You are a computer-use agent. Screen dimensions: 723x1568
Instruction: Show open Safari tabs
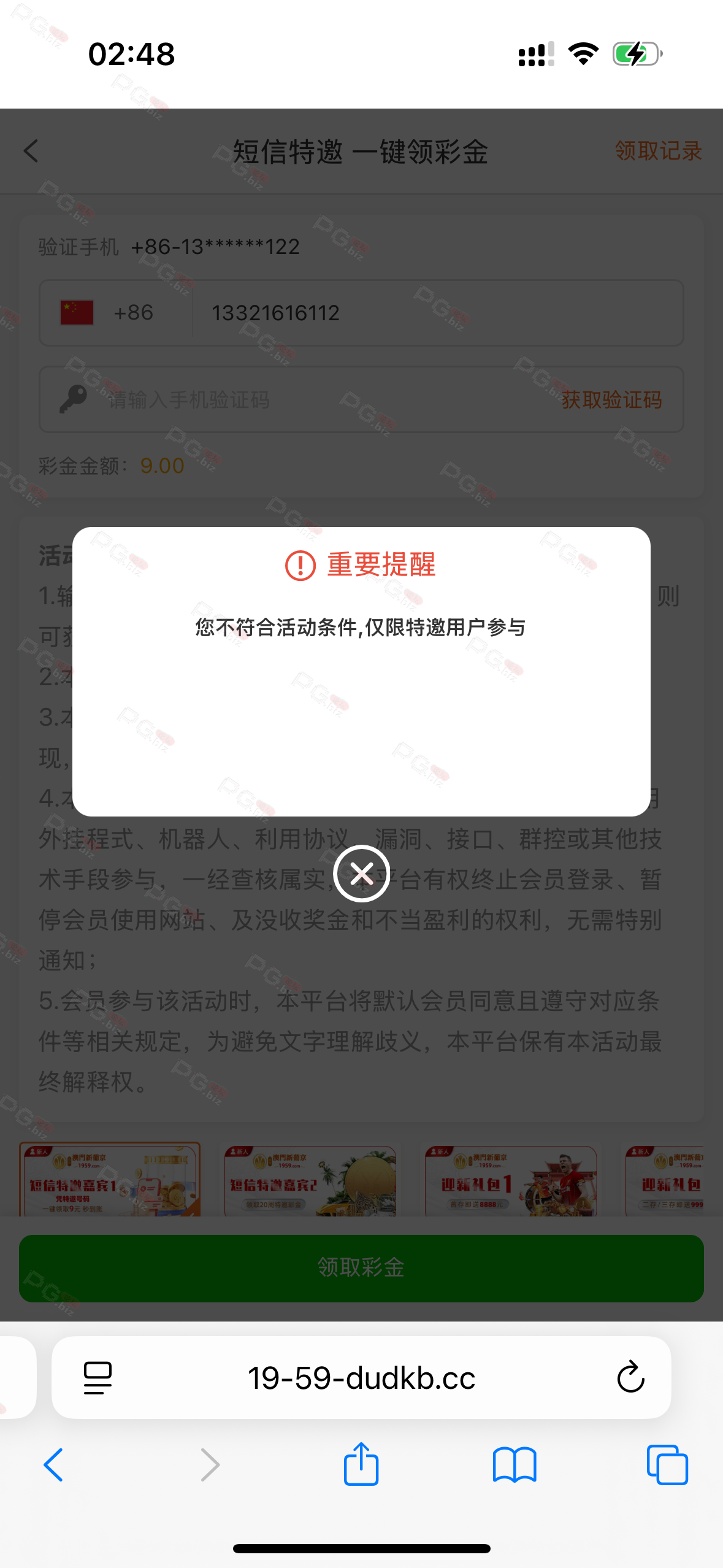pos(667,1465)
